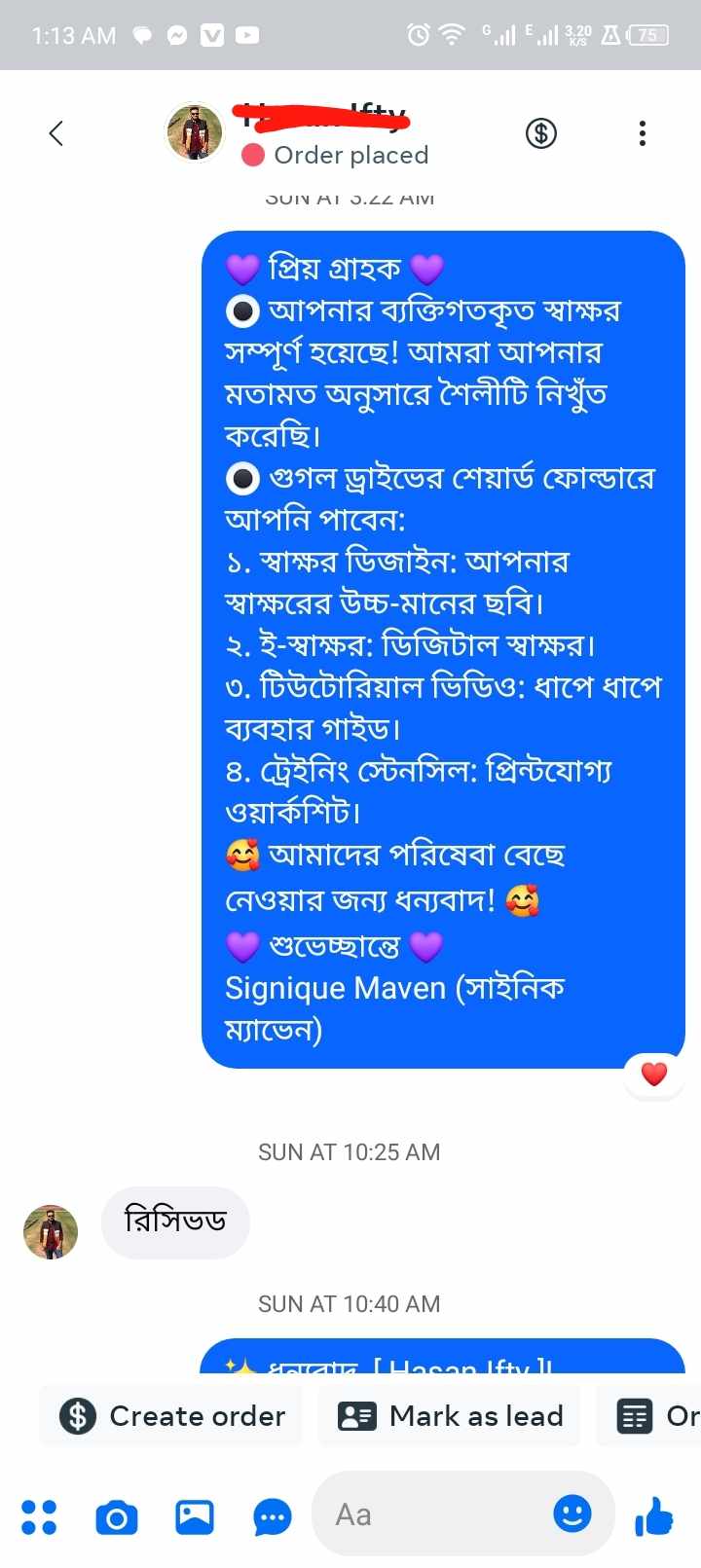Tap the dollar payment icon in header
Viewport: 701px width, 1568px height.
coord(541,132)
